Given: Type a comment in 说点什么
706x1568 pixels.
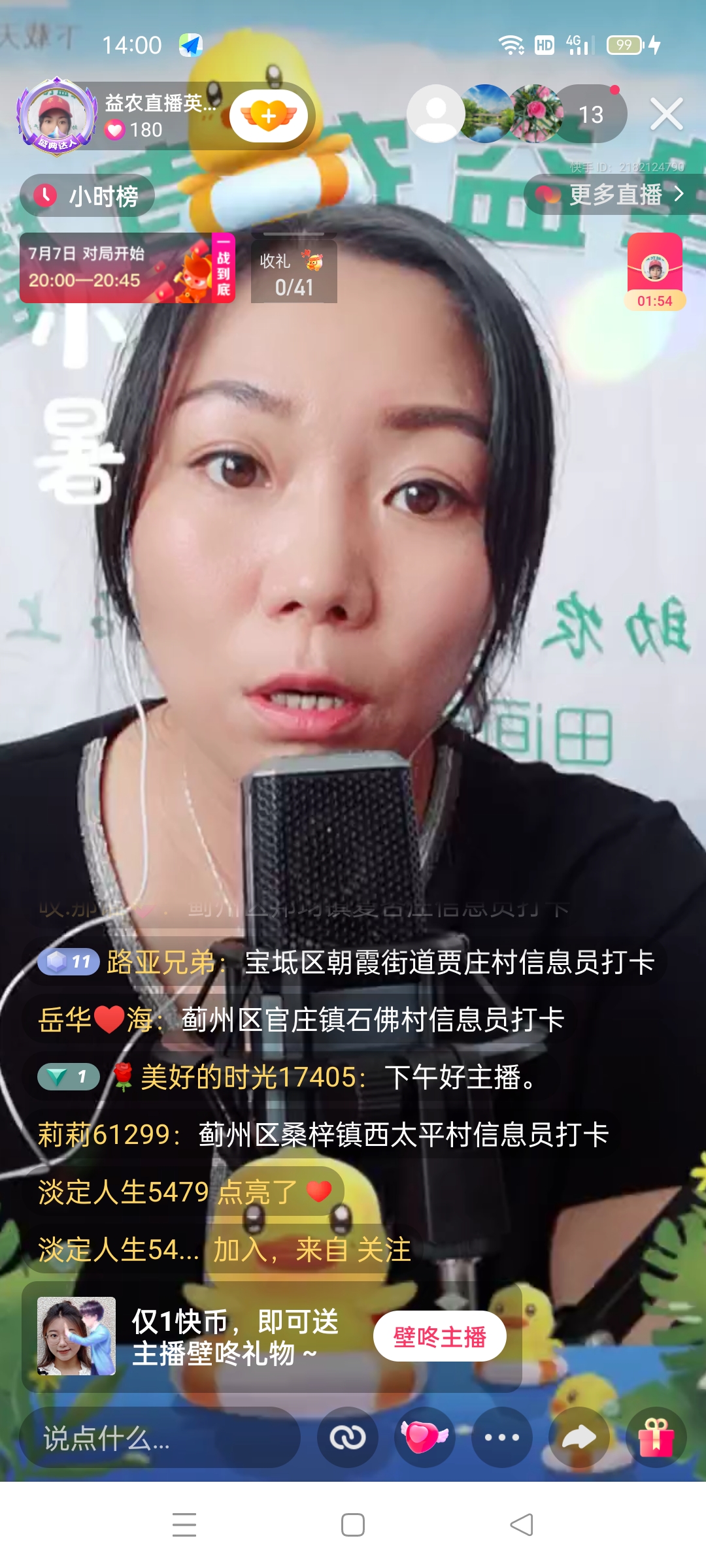Looking at the screenshot, I should coord(160,1438).
